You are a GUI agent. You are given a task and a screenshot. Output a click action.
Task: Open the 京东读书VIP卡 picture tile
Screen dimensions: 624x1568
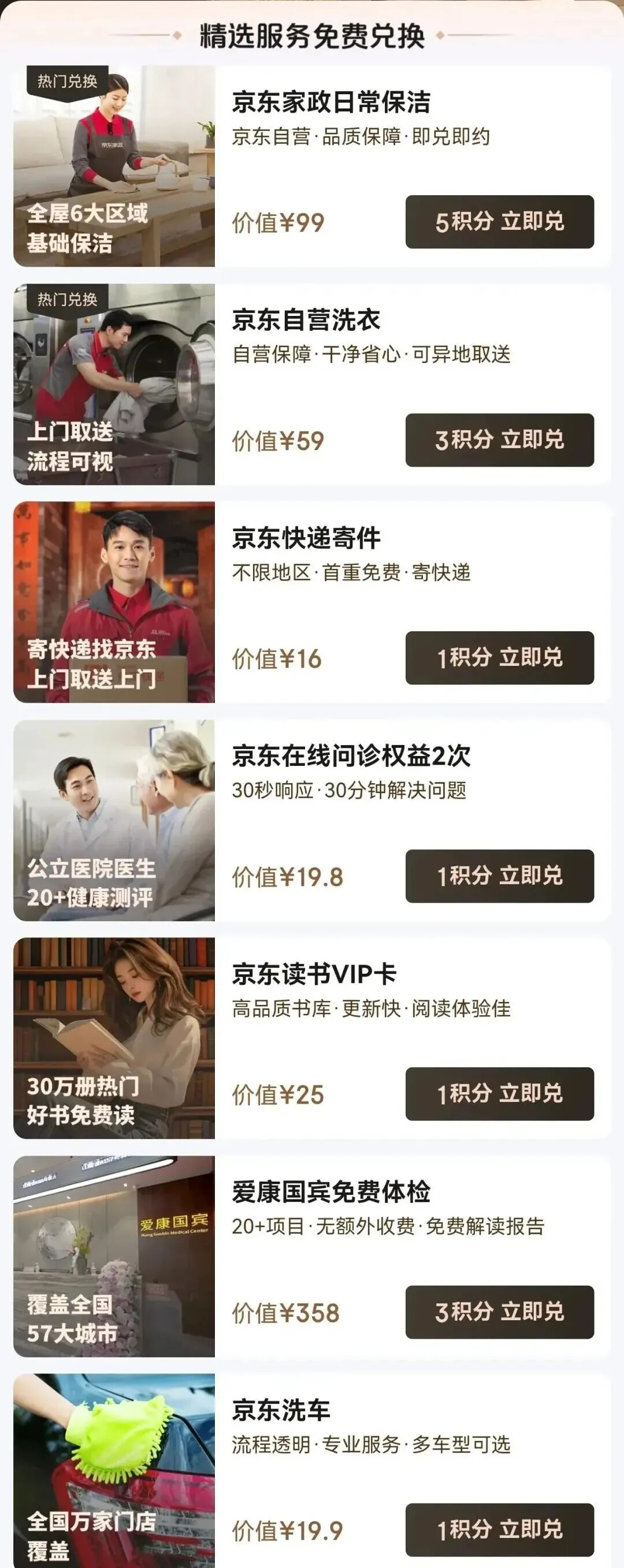[114, 1037]
